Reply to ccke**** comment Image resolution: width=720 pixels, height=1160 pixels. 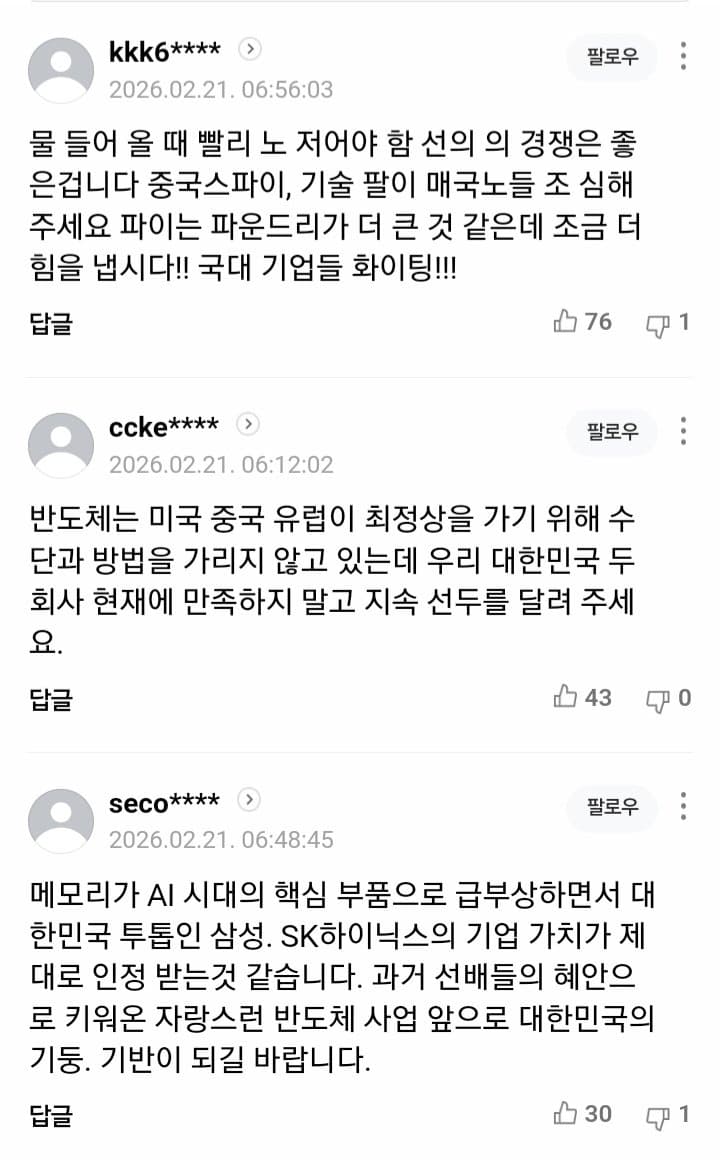51,698
